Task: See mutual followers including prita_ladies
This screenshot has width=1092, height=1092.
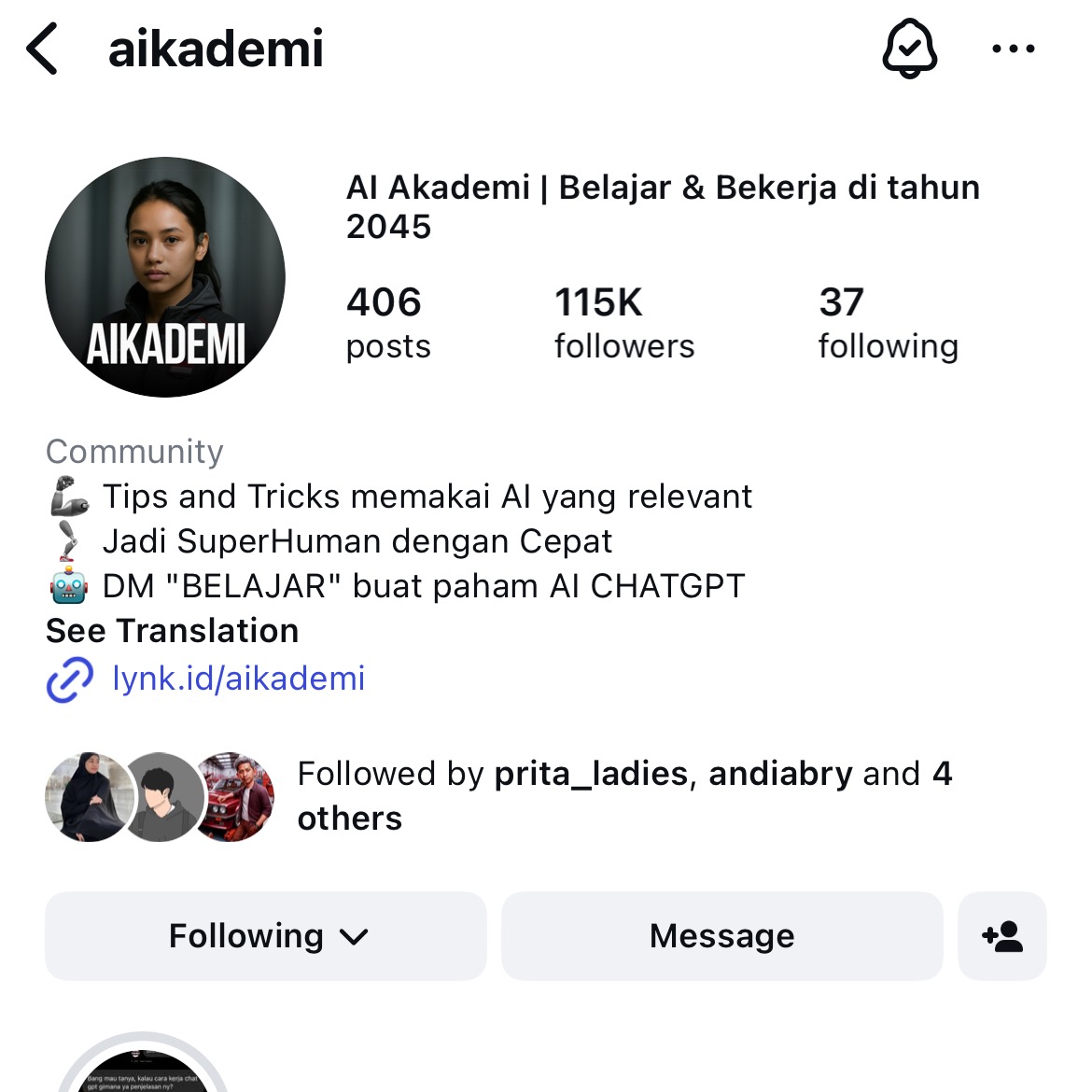Action: pyautogui.click(x=623, y=795)
